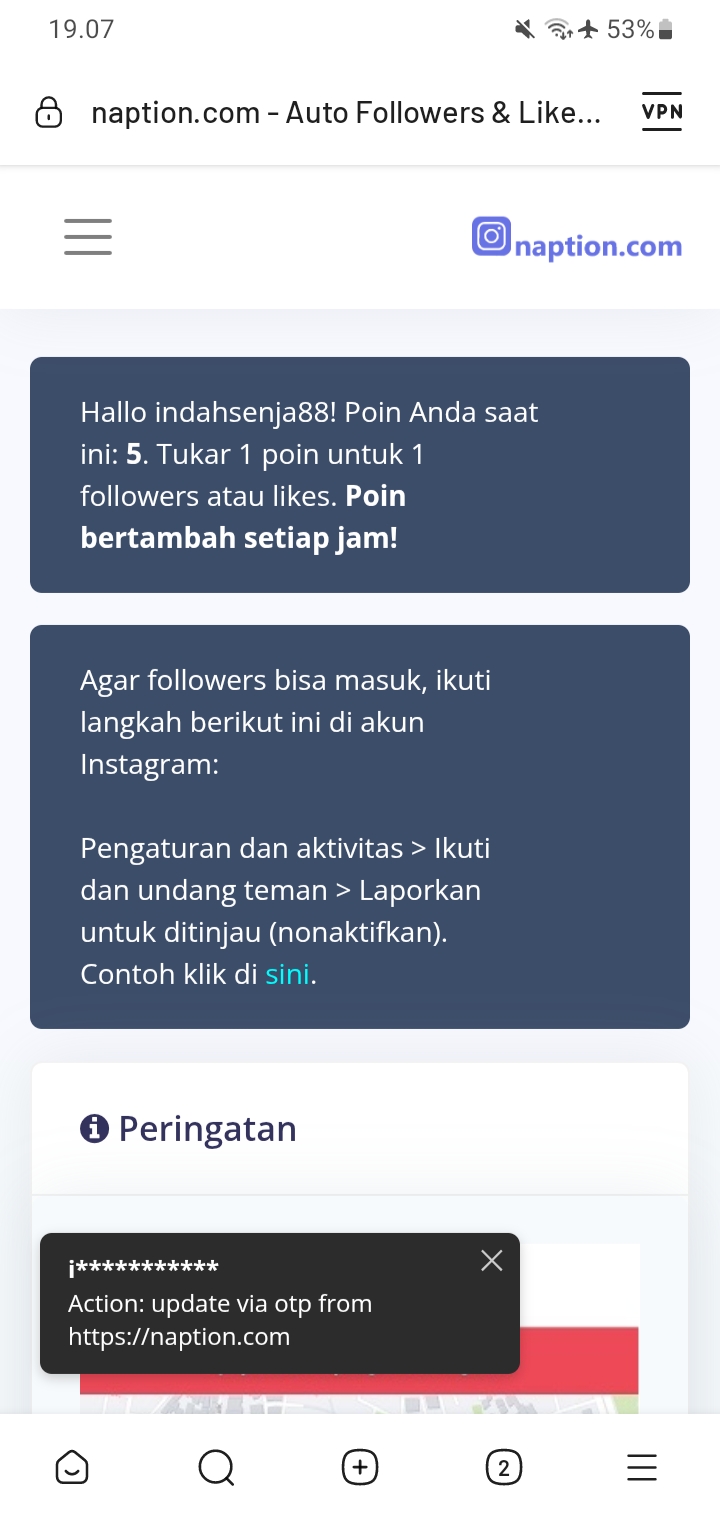The height and width of the screenshot is (1520, 720).
Task: Dismiss the OTP update notification popup
Action: tap(491, 1261)
